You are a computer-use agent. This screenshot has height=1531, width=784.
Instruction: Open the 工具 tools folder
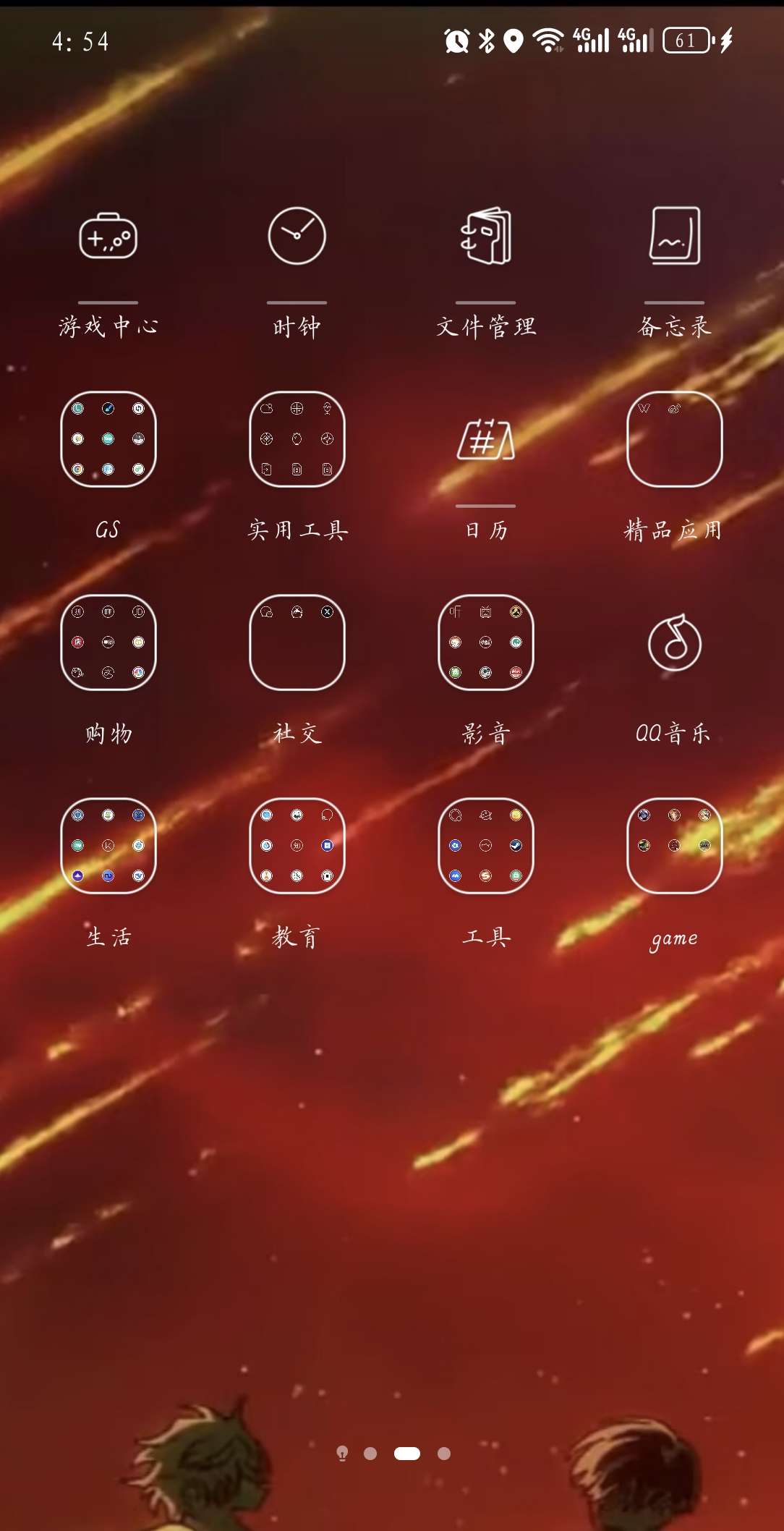pyautogui.click(x=486, y=846)
